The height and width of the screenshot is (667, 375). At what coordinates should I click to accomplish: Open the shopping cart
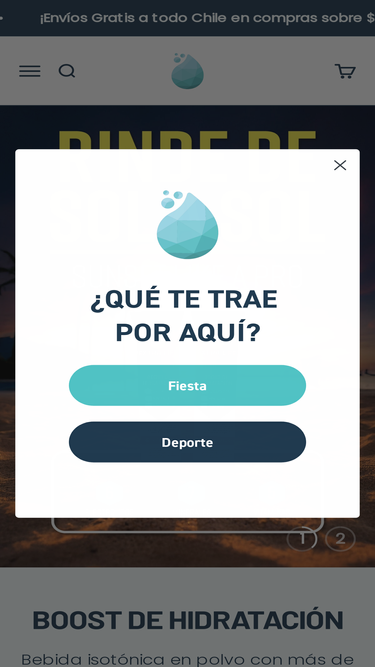point(345,71)
